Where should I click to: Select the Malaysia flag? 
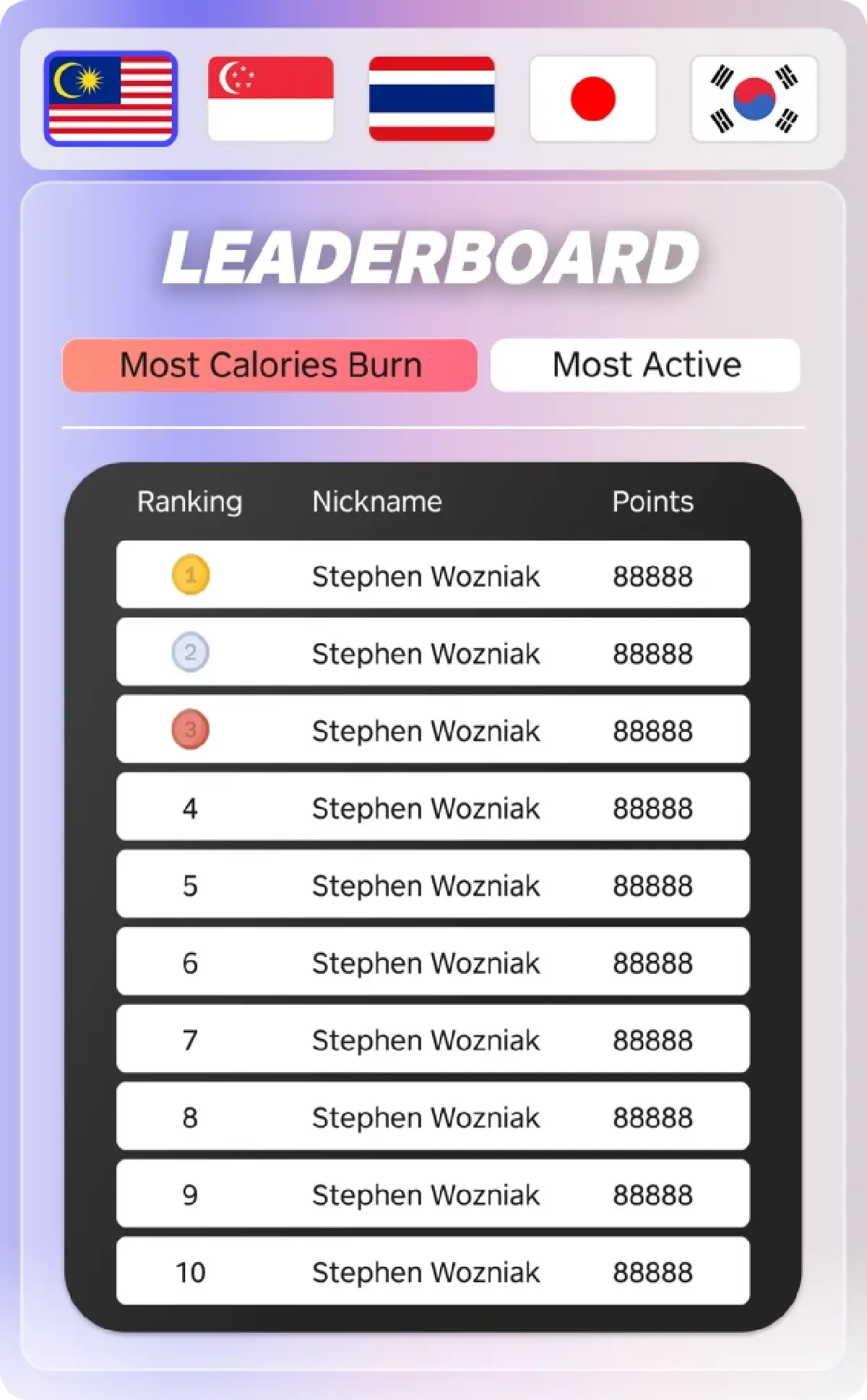[111, 98]
